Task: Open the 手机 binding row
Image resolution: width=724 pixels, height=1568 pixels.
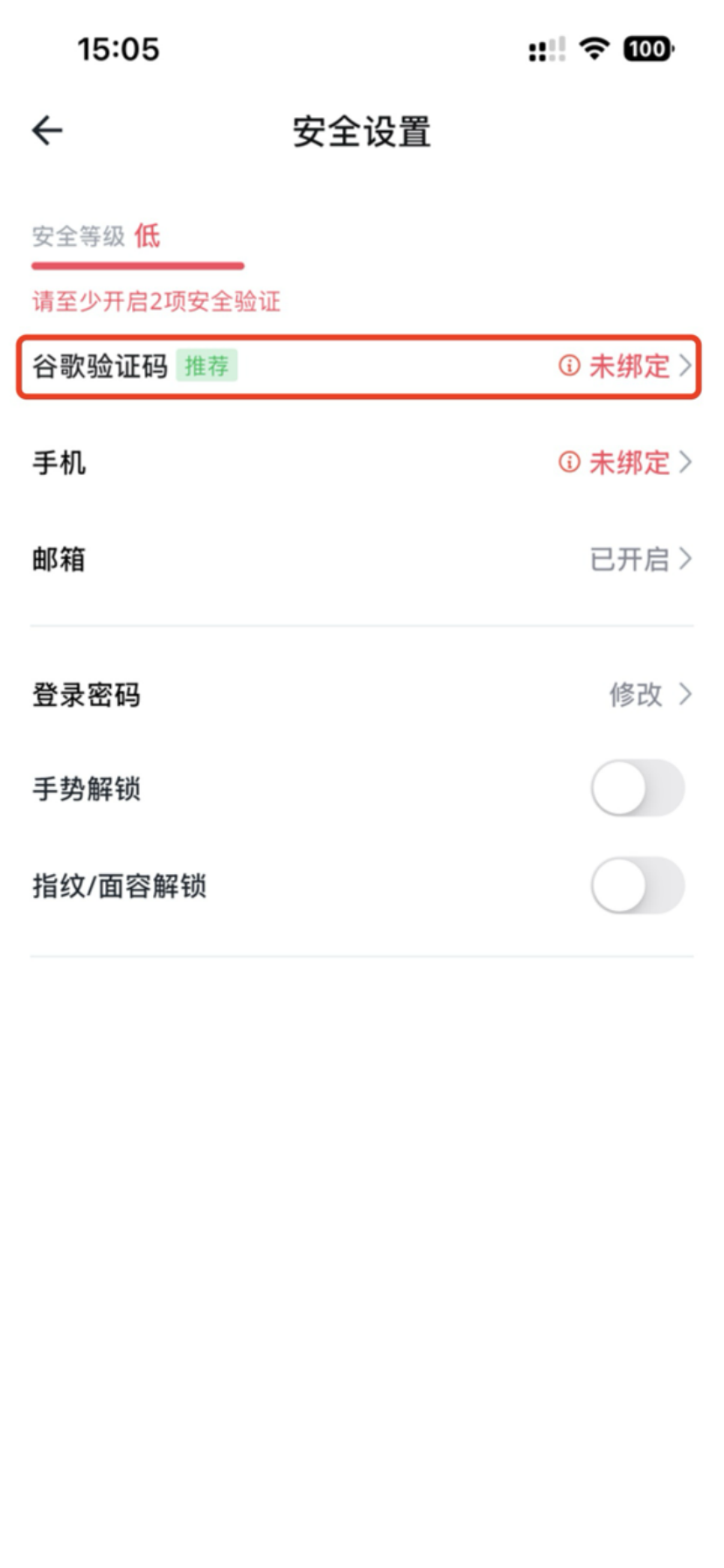Action: click(360, 463)
